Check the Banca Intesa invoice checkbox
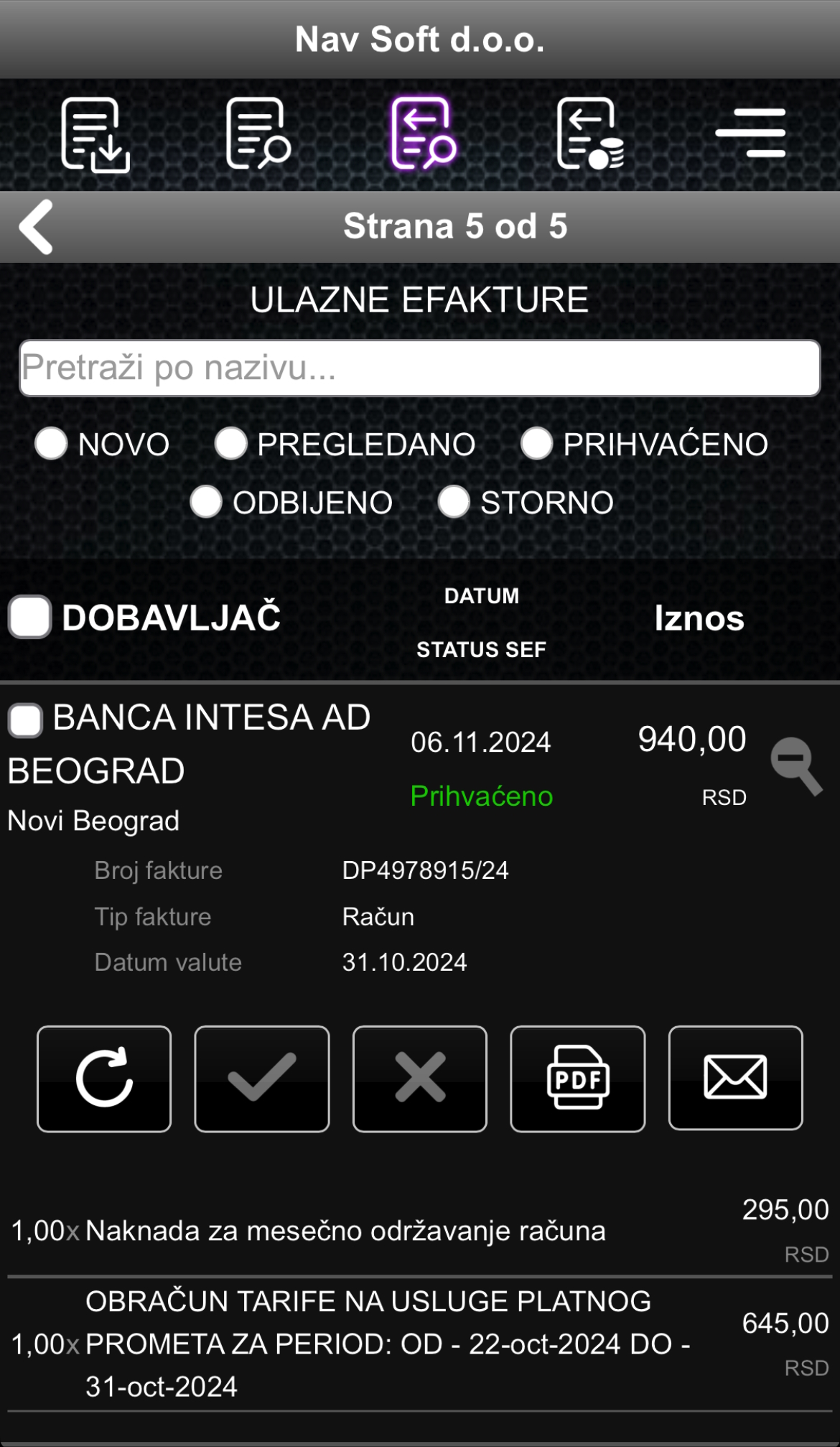Image resolution: width=840 pixels, height=1447 pixels. pos(25,720)
